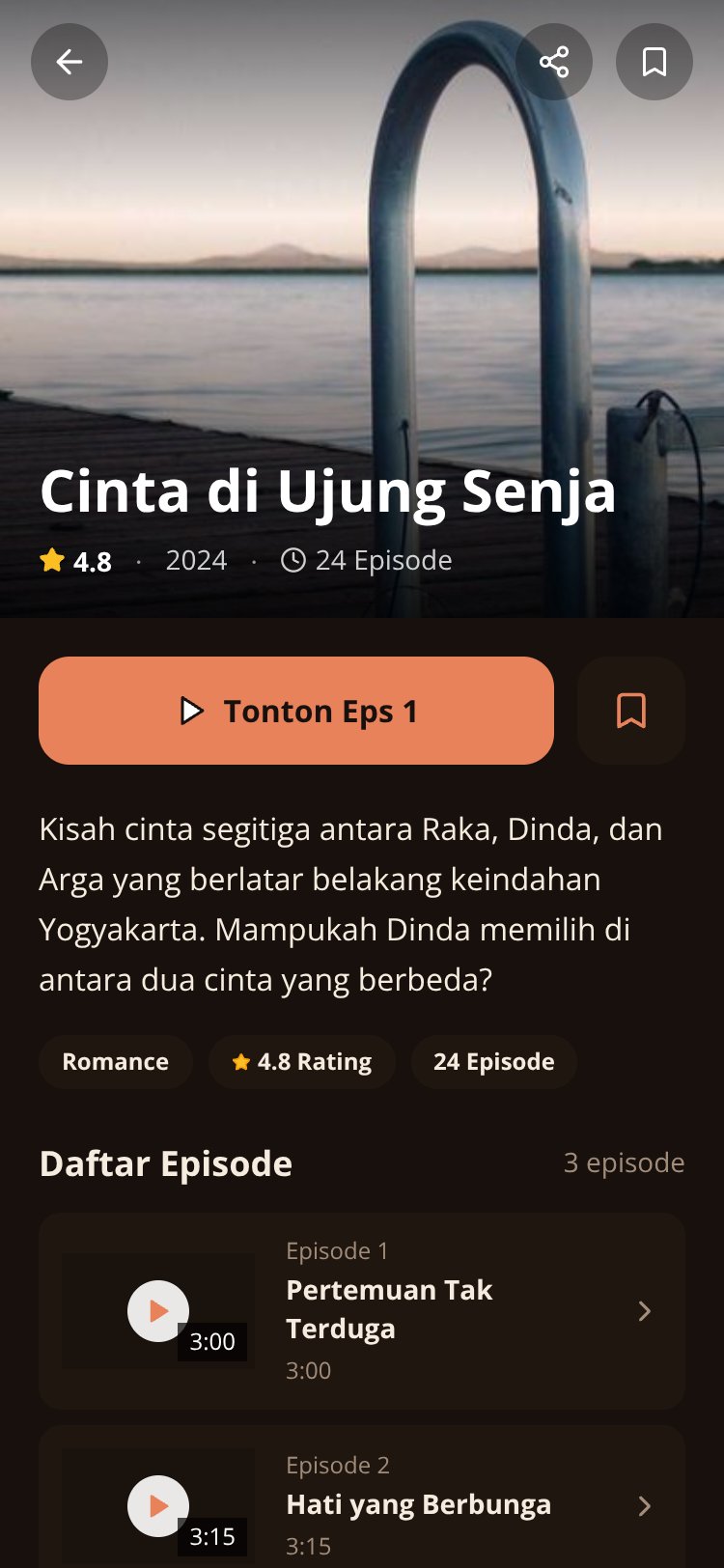The image size is (724, 1568).
Task: Share this series
Action: tap(554, 62)
